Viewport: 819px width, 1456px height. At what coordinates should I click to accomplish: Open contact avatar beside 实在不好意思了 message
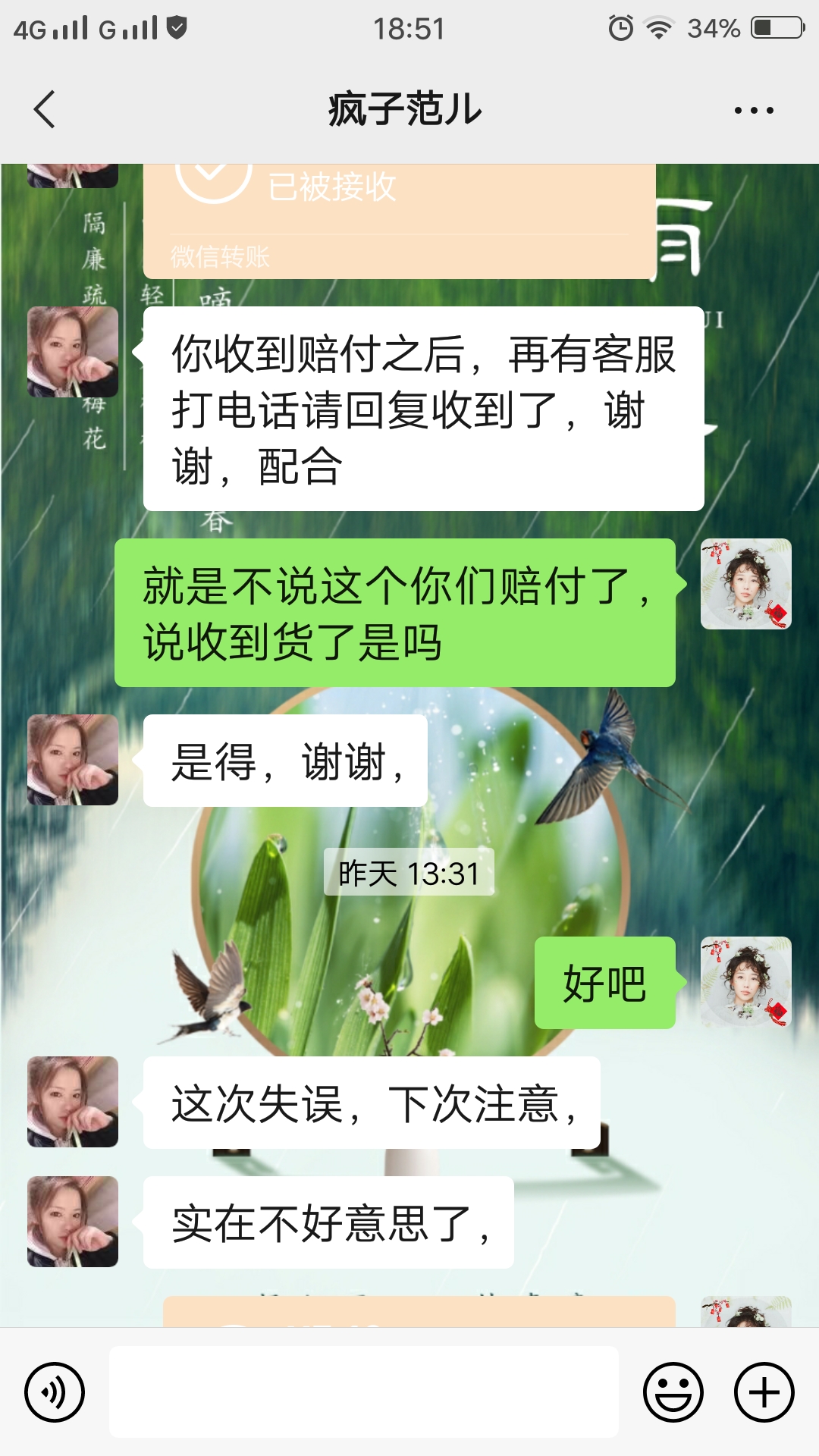(x=73, y=1222)
